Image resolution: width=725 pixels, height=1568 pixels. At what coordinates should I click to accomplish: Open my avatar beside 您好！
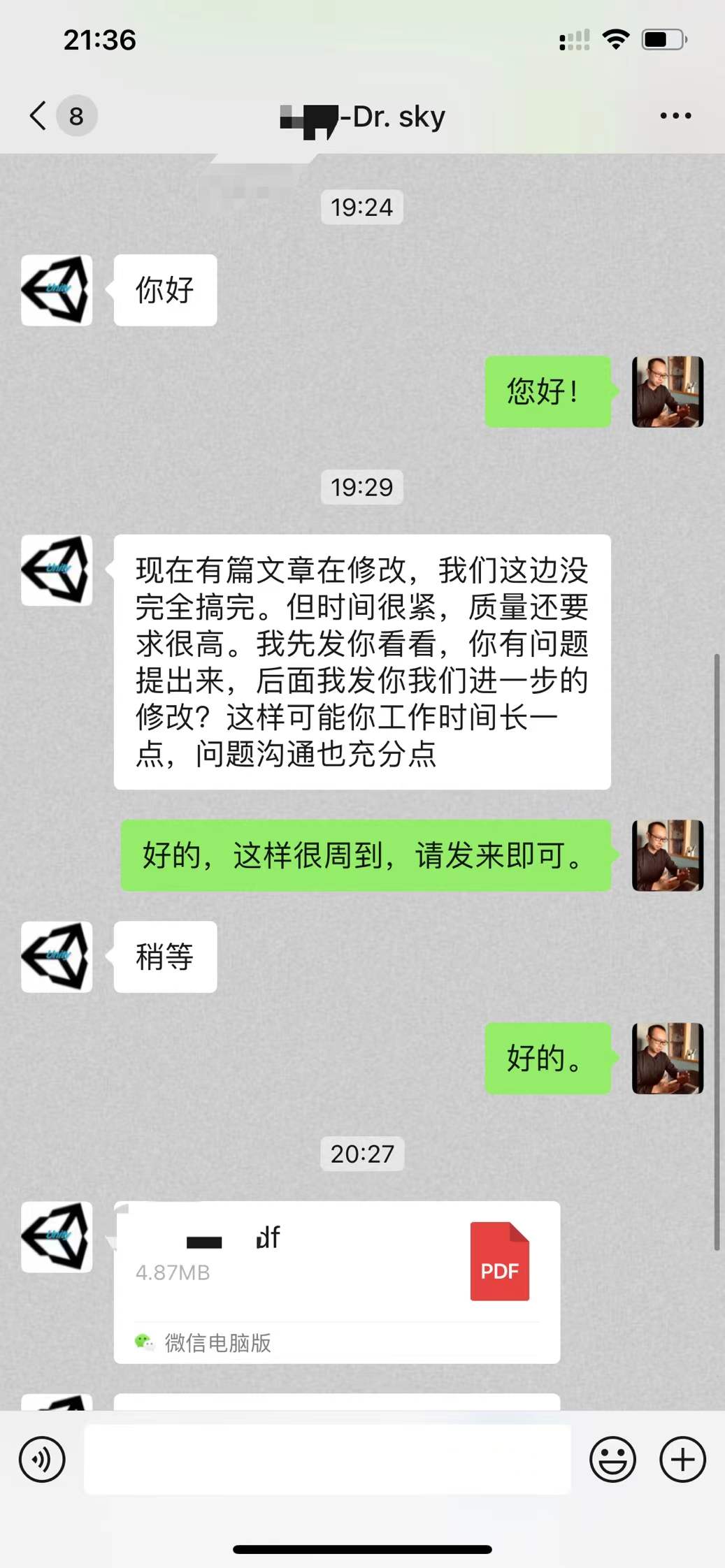click(x=667, y=391)
